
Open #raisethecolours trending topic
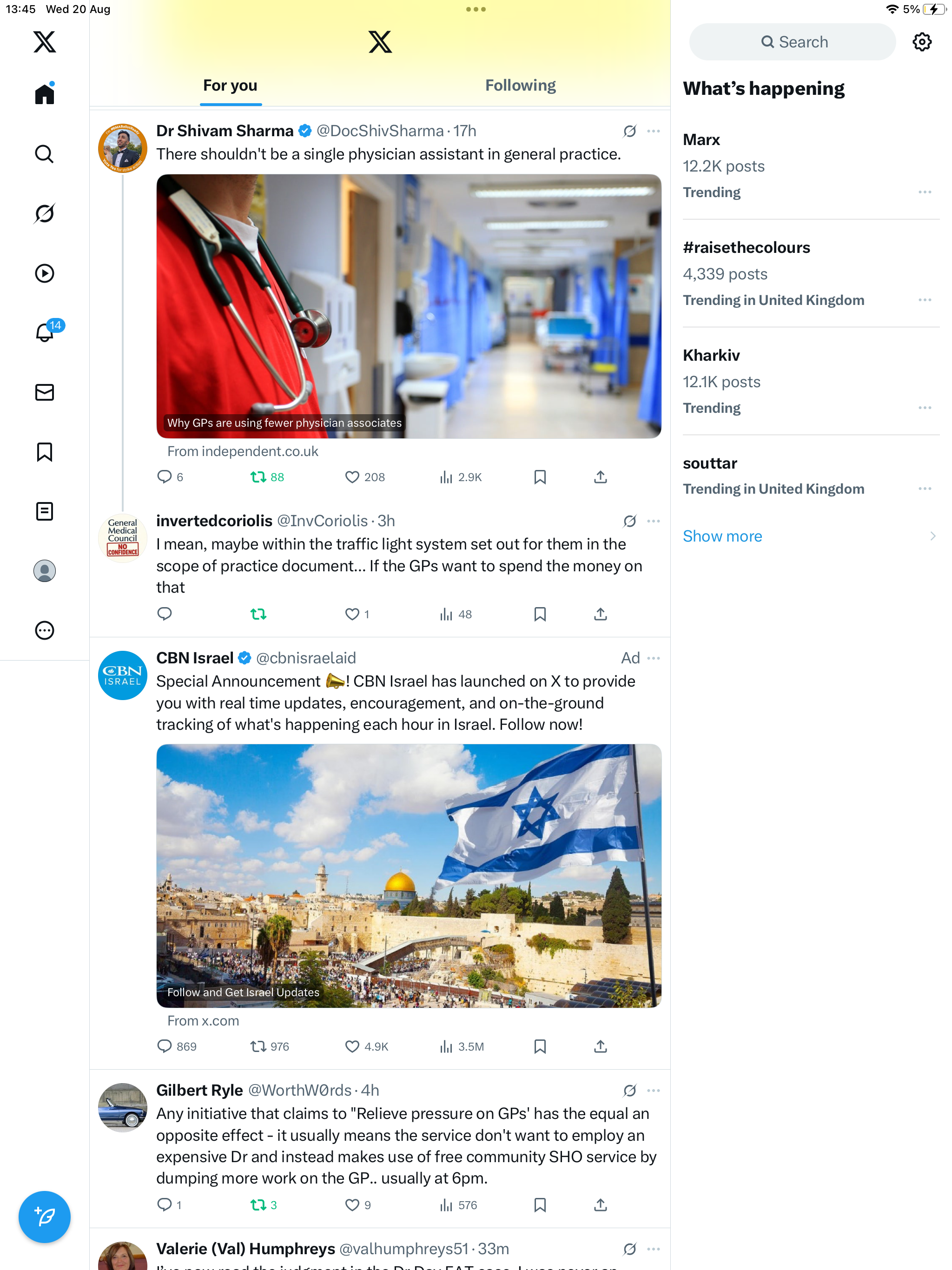(x=746, y=248)
